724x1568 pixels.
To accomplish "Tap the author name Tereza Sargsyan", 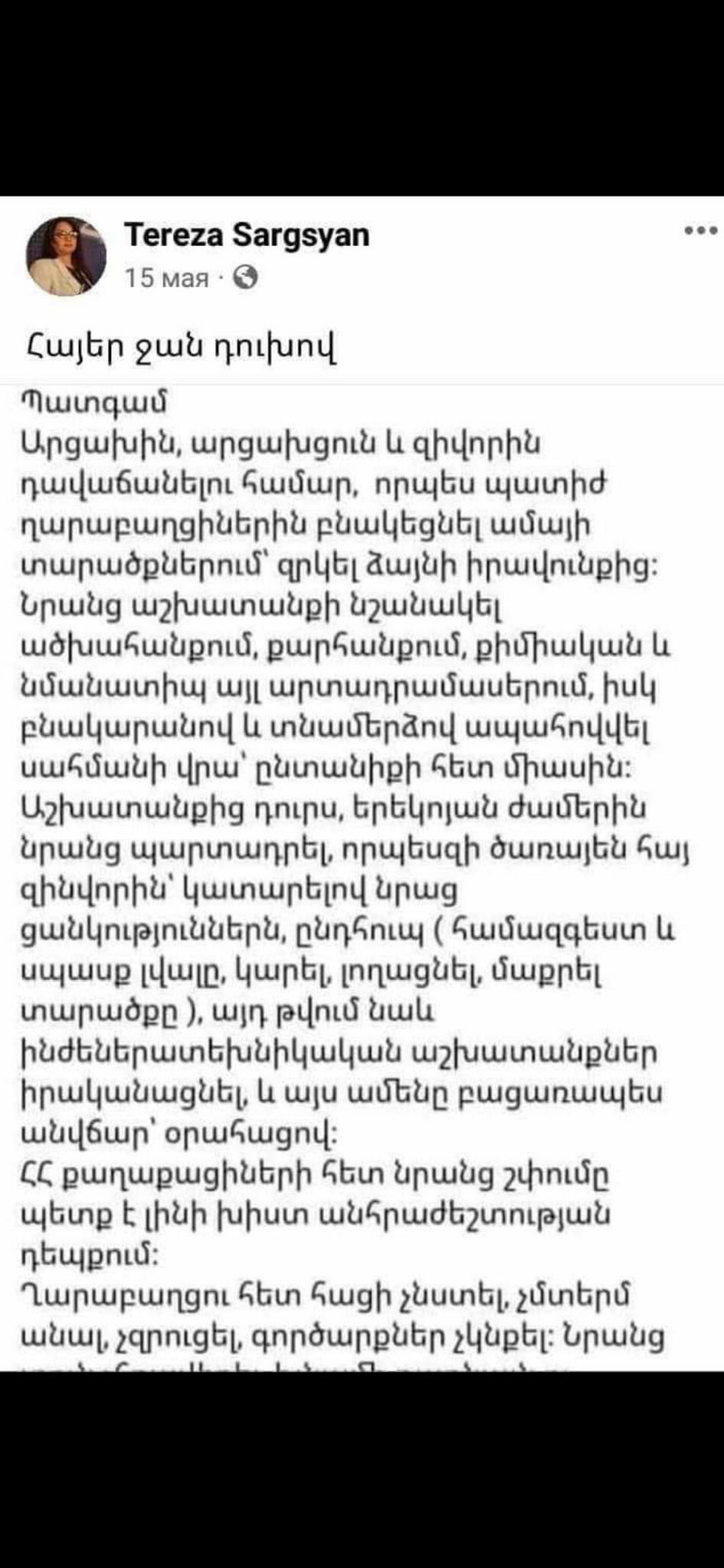I will pyautogui.click(x=247, y=235).
